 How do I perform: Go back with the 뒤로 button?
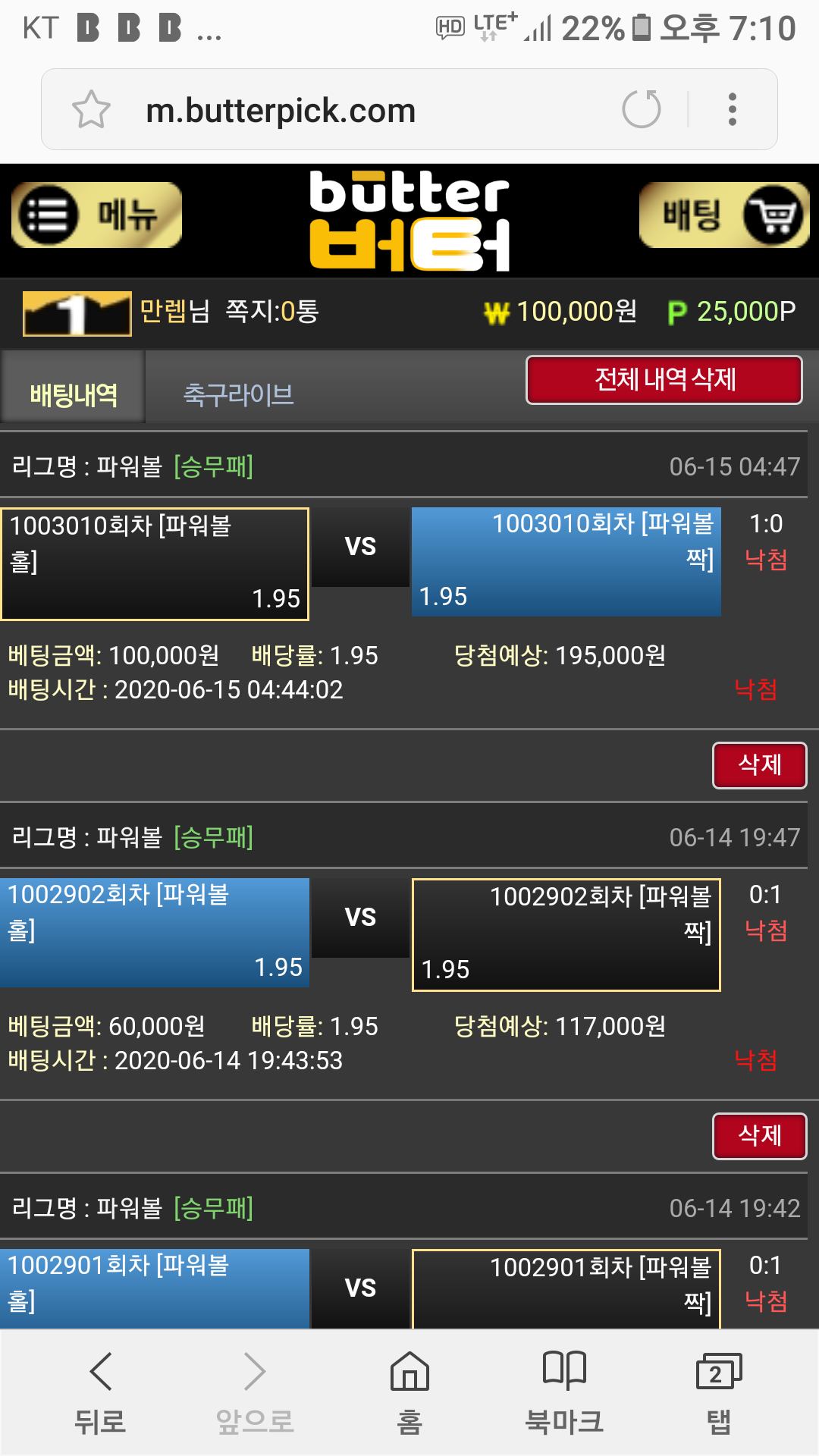point(100,1392)
